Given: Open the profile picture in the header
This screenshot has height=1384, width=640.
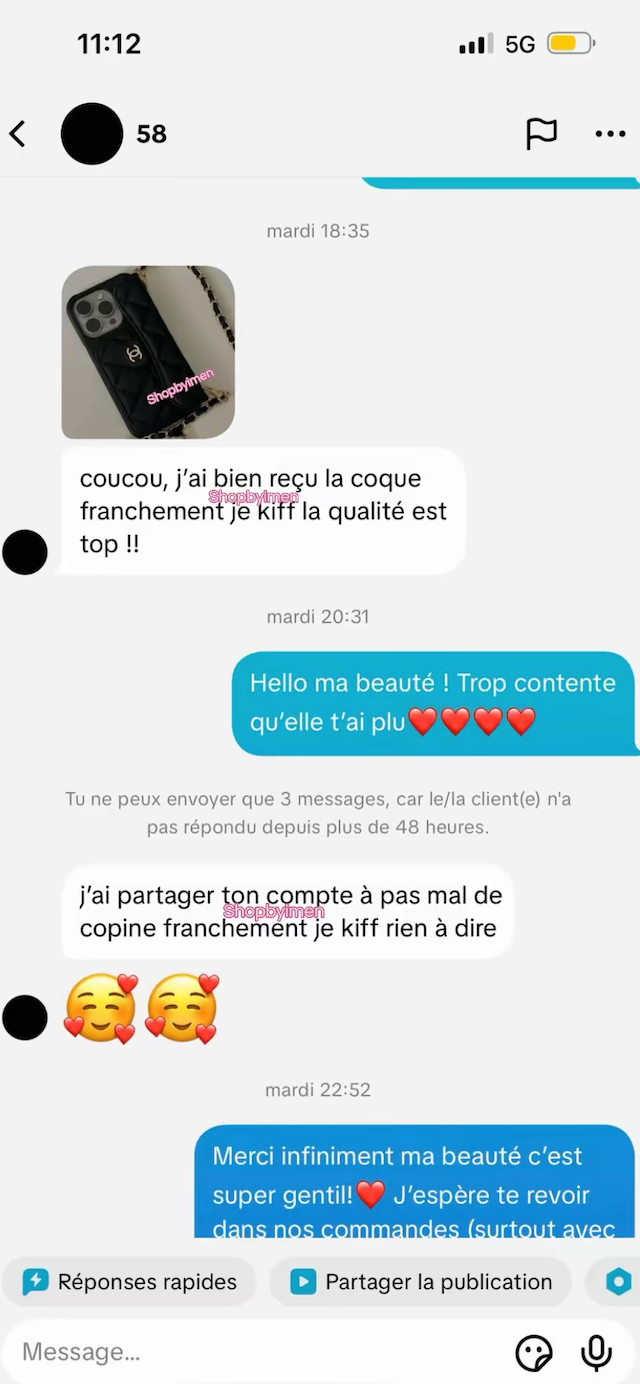Looking at the screenshot, I should (x=92, y=134).
